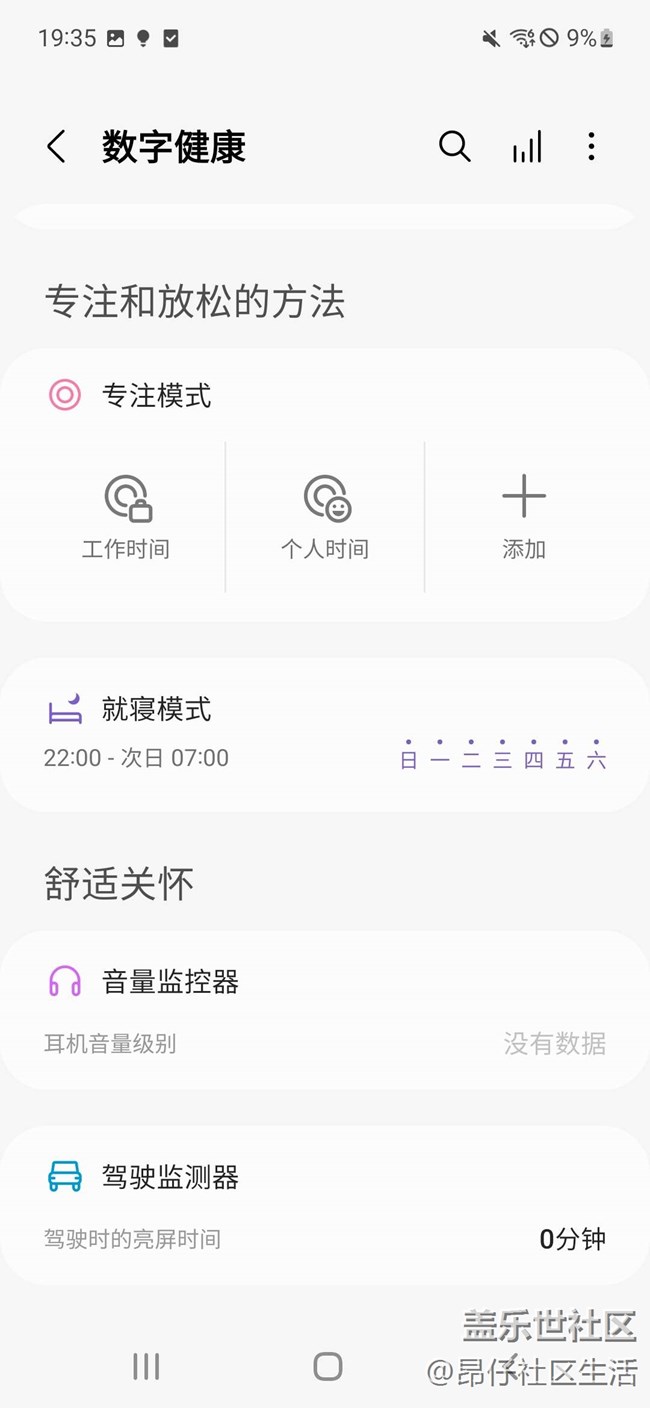The image size is (650, 1408).
Task: Tap 添加 to add a focus mode
Action: (x=524, y=517)
